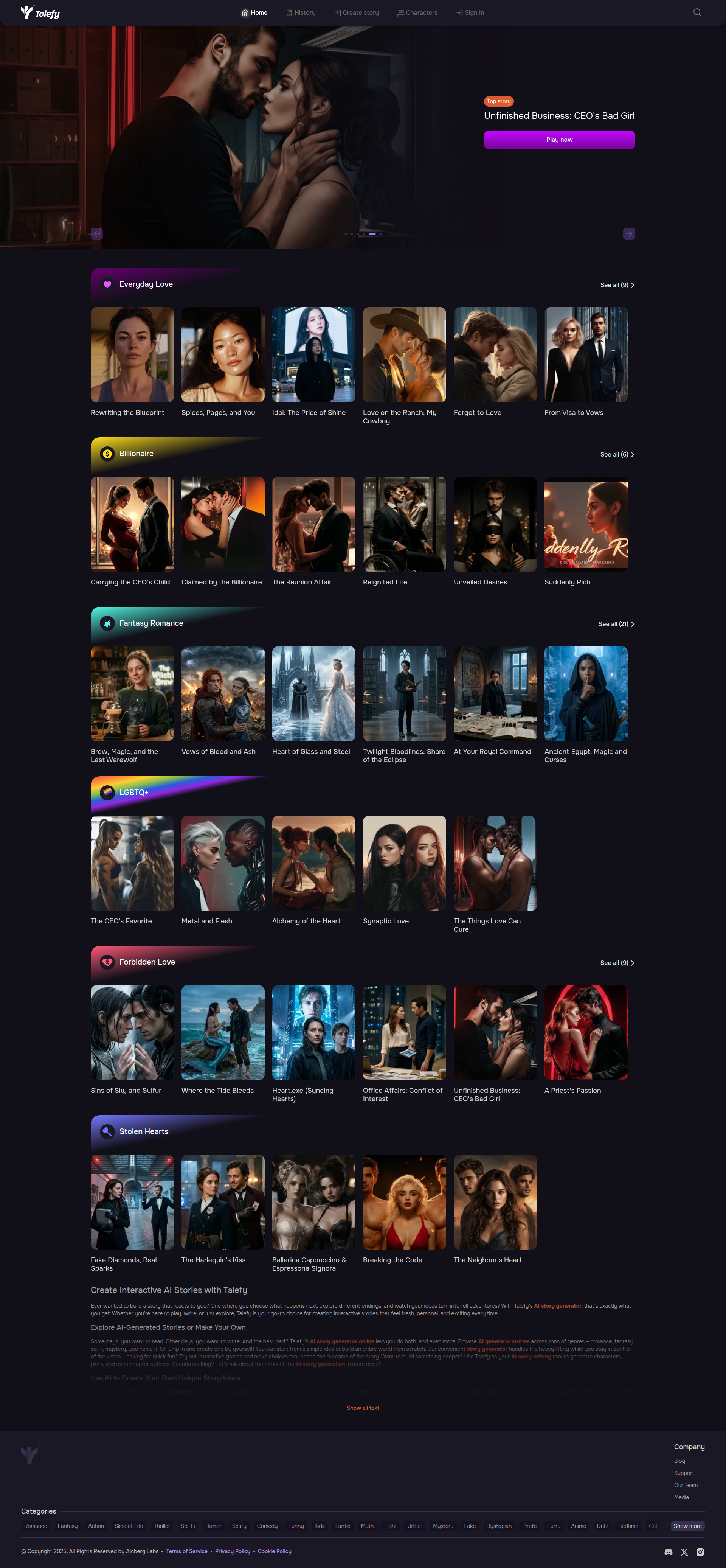This screenshot has width=726, height=1568.
Task: Show next banner slide with right arrow
Action: pos(628,234)
